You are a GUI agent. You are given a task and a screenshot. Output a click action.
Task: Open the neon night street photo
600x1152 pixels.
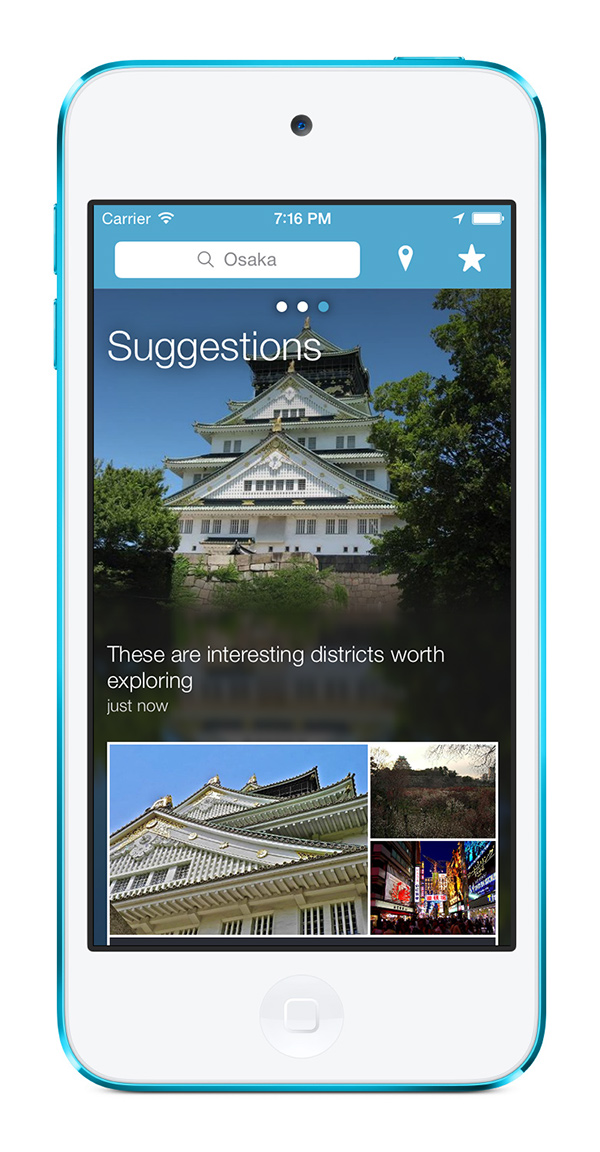click(x=433, y=888)
